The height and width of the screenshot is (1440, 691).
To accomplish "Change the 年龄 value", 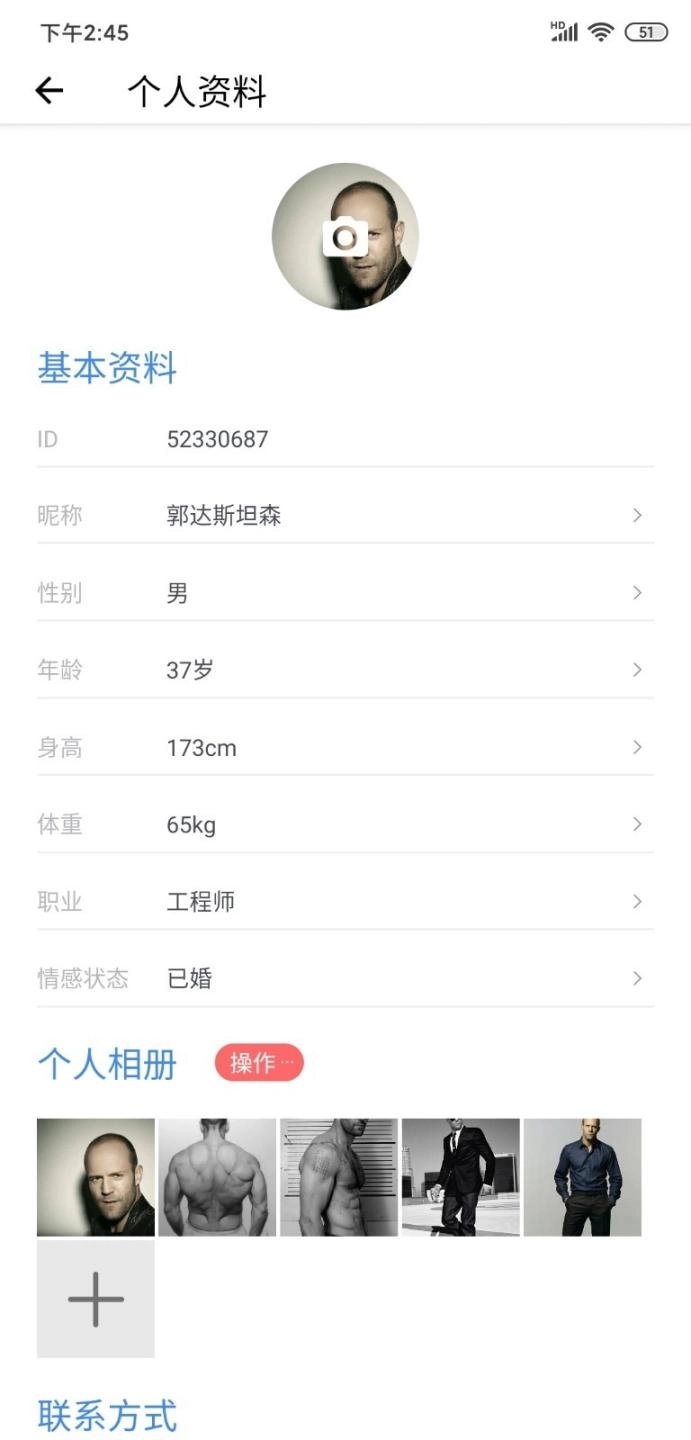I will pos(345,670).
